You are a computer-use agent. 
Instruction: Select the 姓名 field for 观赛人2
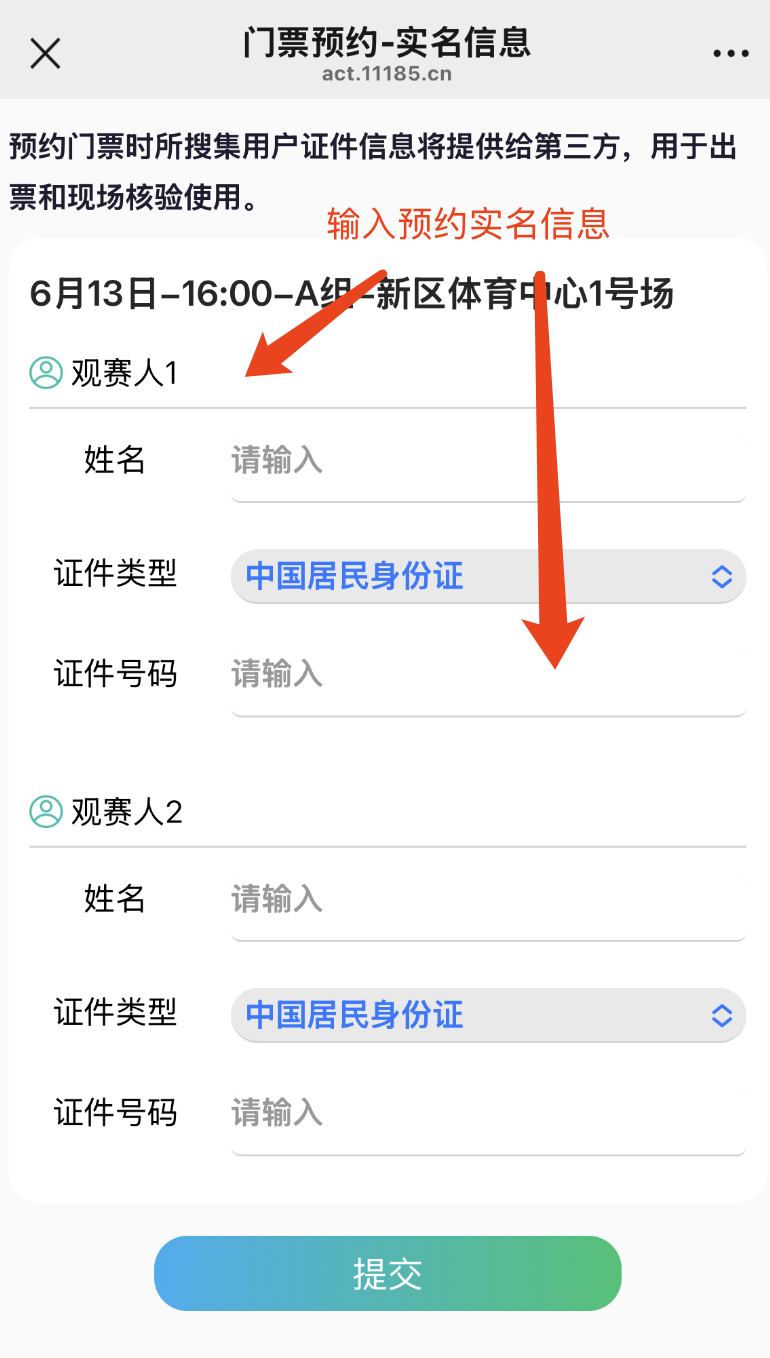pyautogui.click(x=487, y=900)
